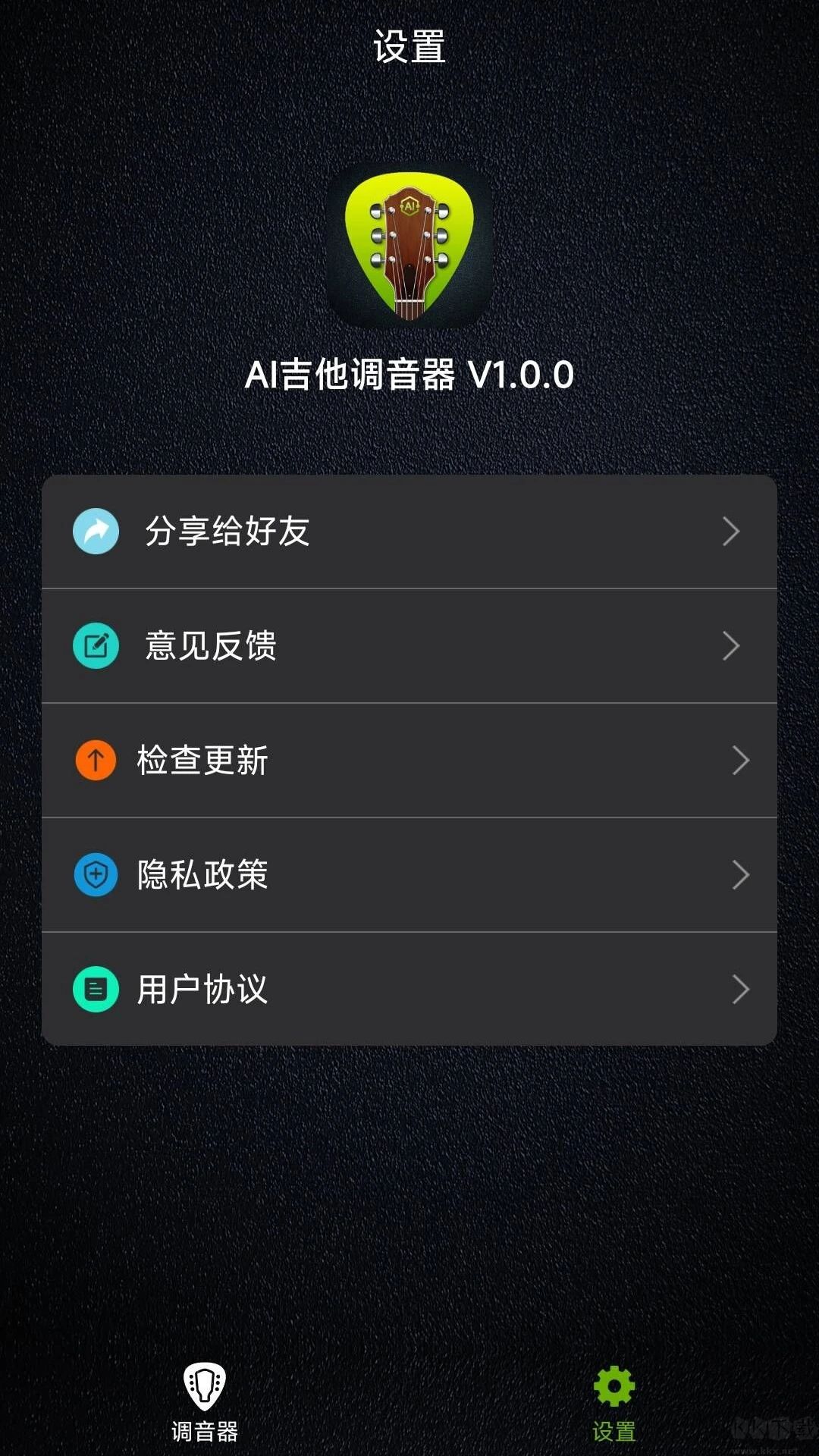819x1456 pixels.
Task: Select the user agreement document icon
Action: point(96,989)
